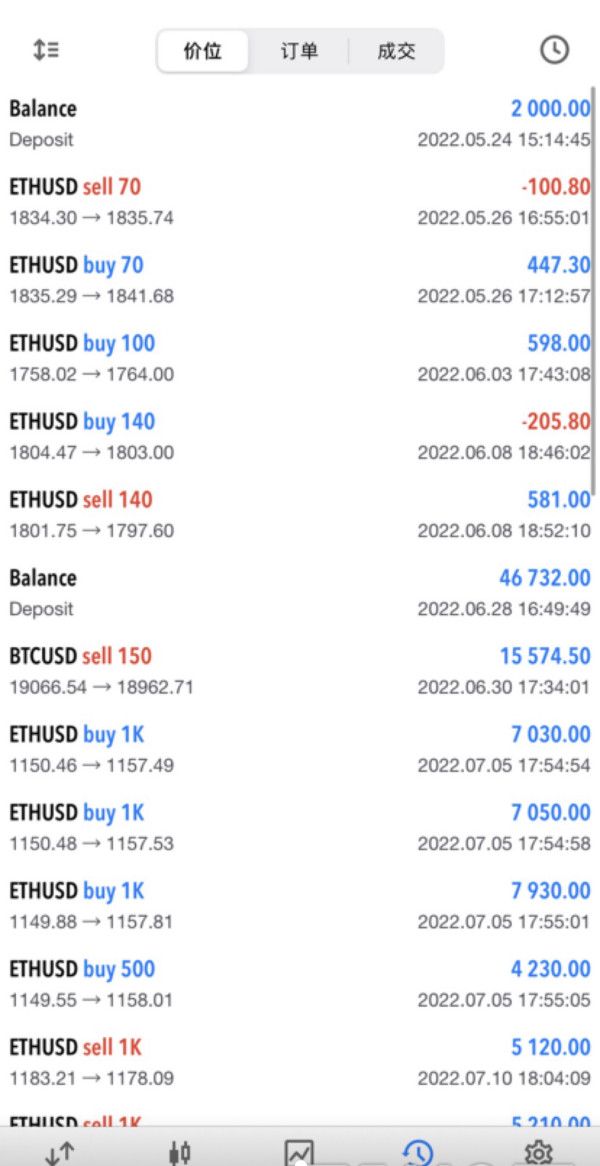Expand the ETHUSD sell 140 entry
Image resolution: width=600 pixels, height=1166 pixels.
click(x=299, y=514)
